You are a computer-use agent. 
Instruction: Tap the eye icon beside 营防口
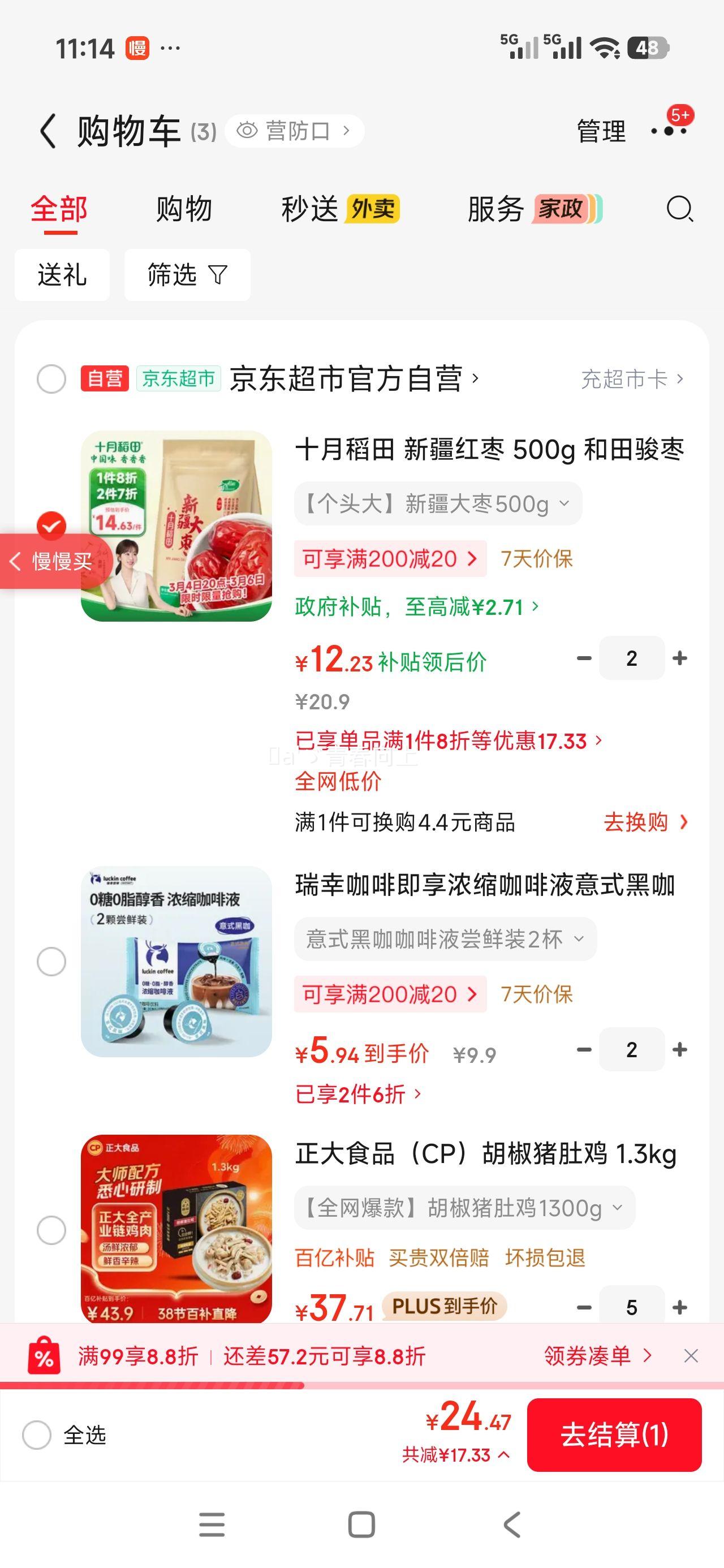[246, 131]
